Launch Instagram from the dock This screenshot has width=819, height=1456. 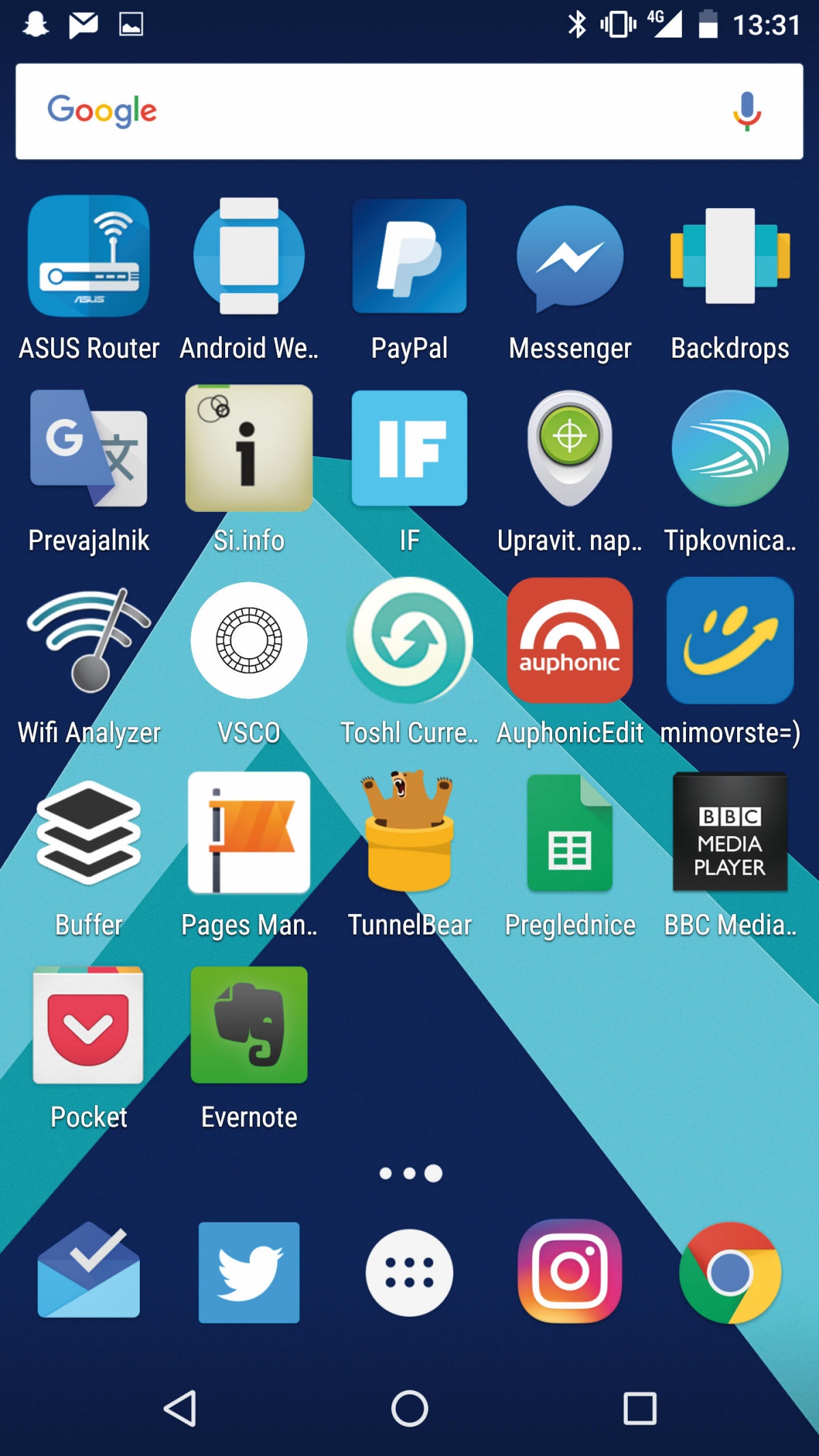coord(570,1272)
